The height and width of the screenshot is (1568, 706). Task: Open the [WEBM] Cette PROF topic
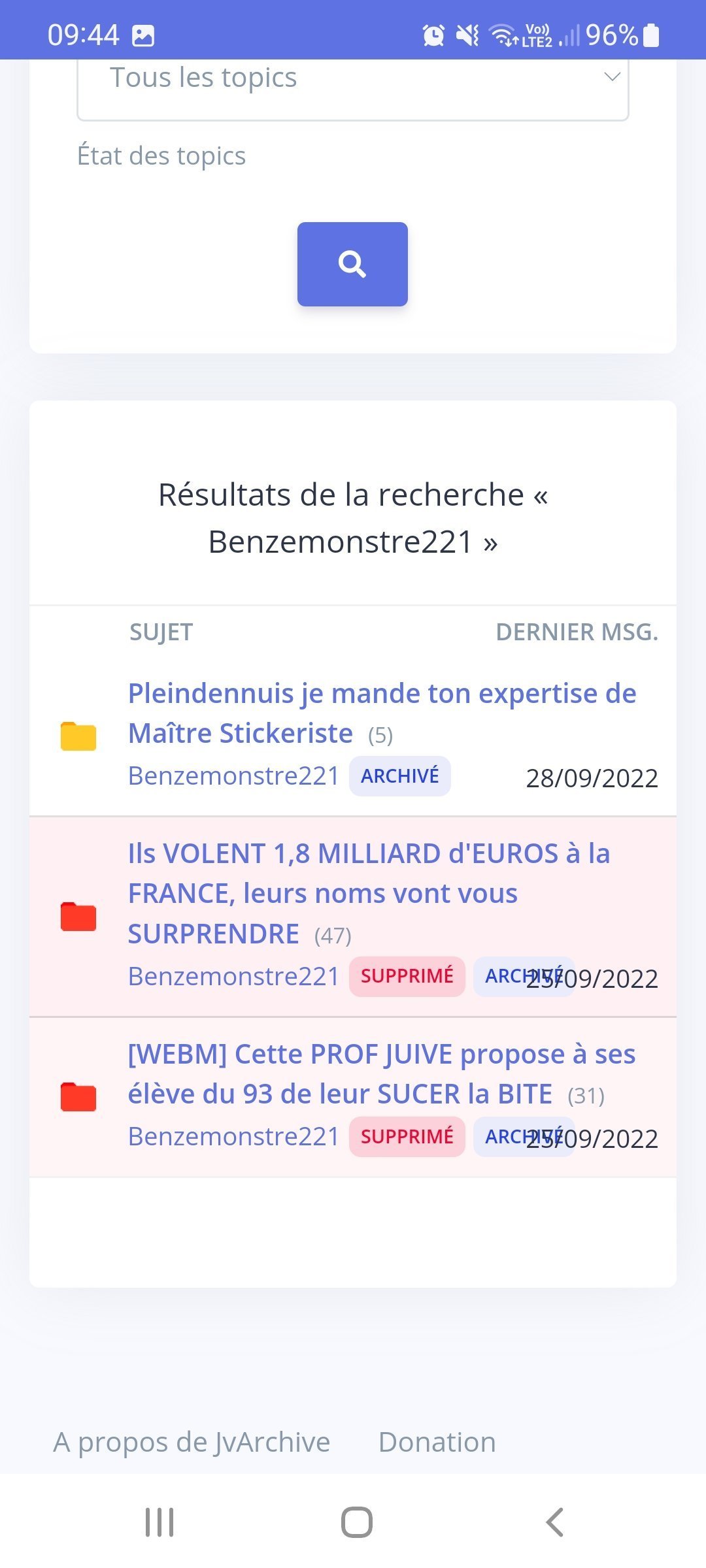381,1073
